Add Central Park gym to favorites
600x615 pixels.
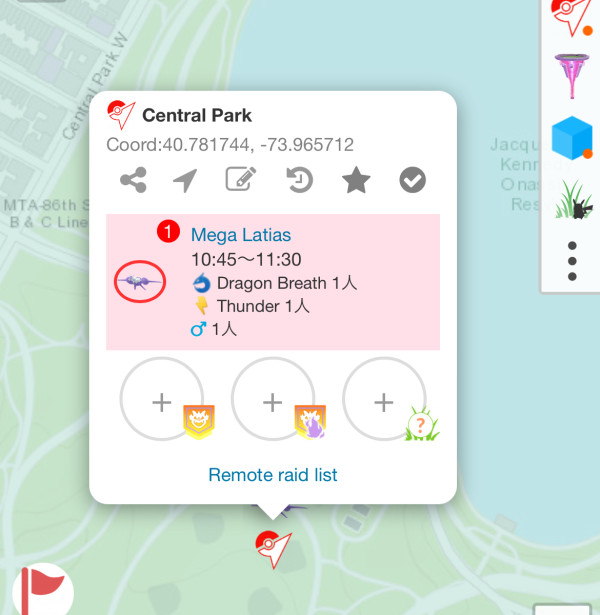(x=355, y=180)
